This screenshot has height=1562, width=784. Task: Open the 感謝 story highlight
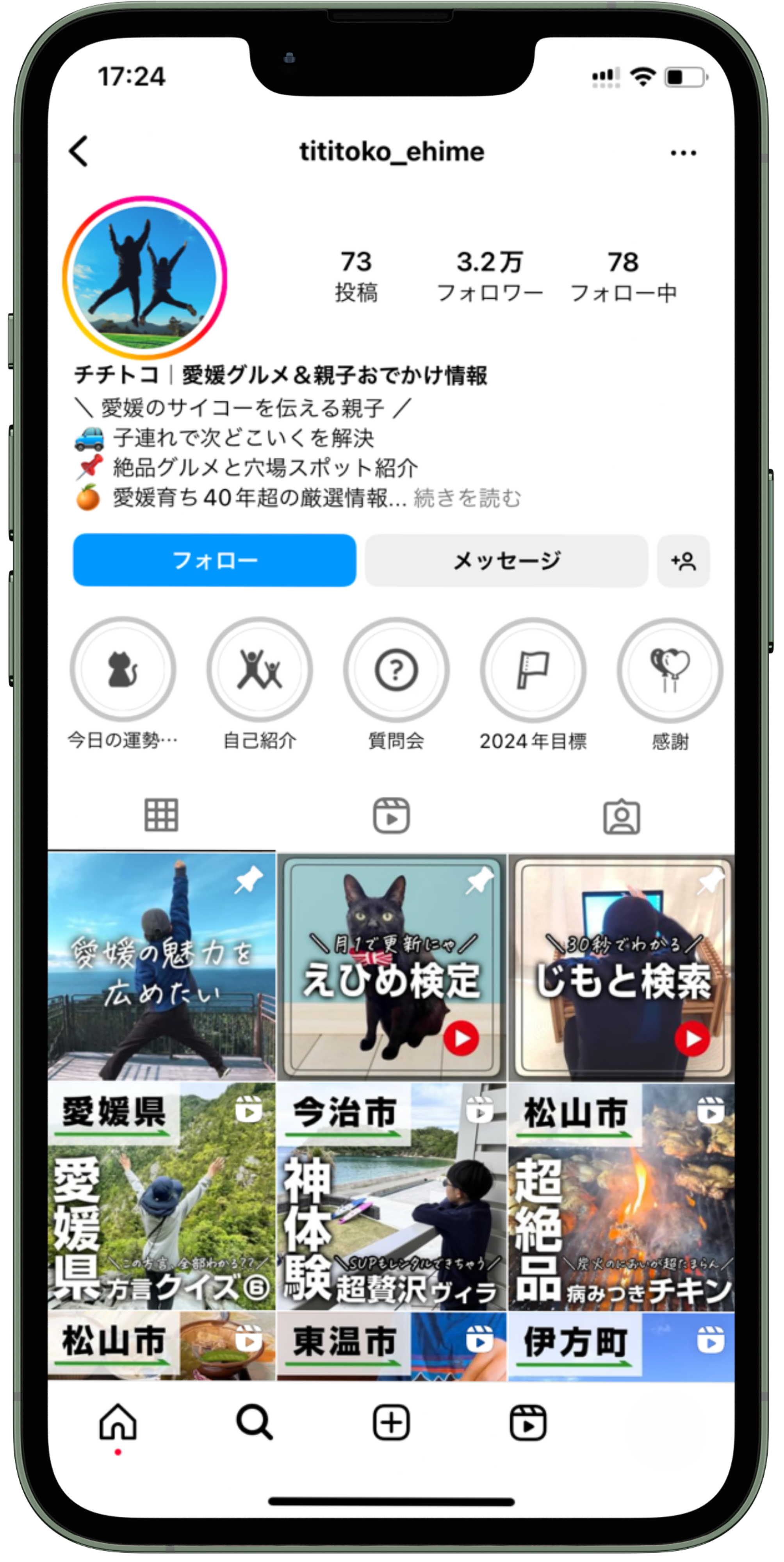point(669,670)
